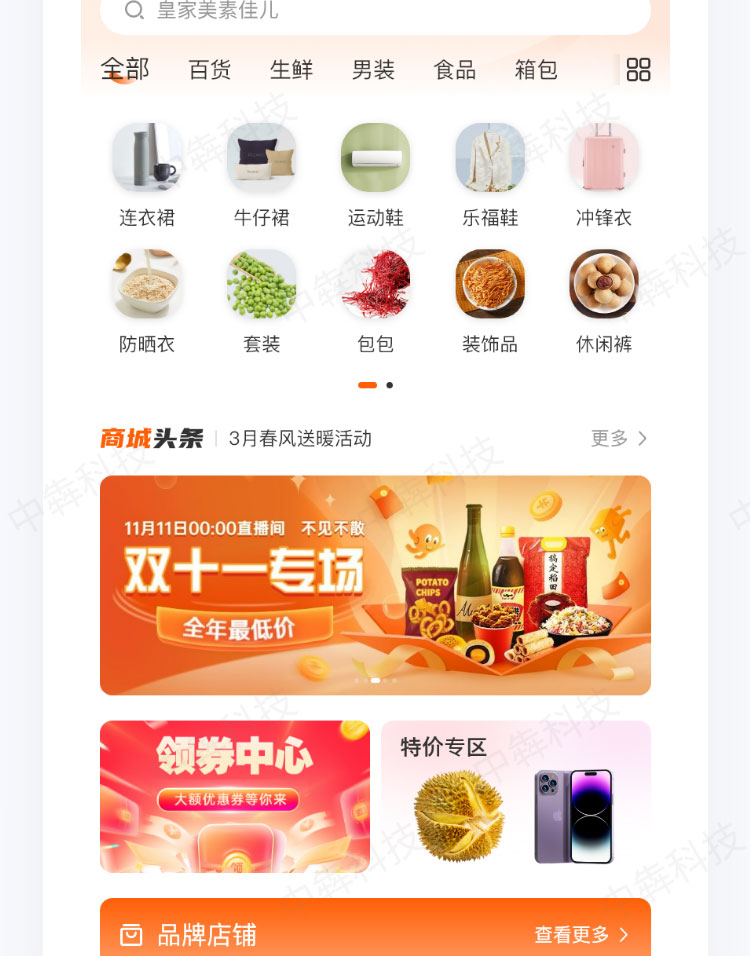Viewport: 750px width, 956px height.
Task: Tap 更多 beside 商城头条
Action: (x=619, y=438)
